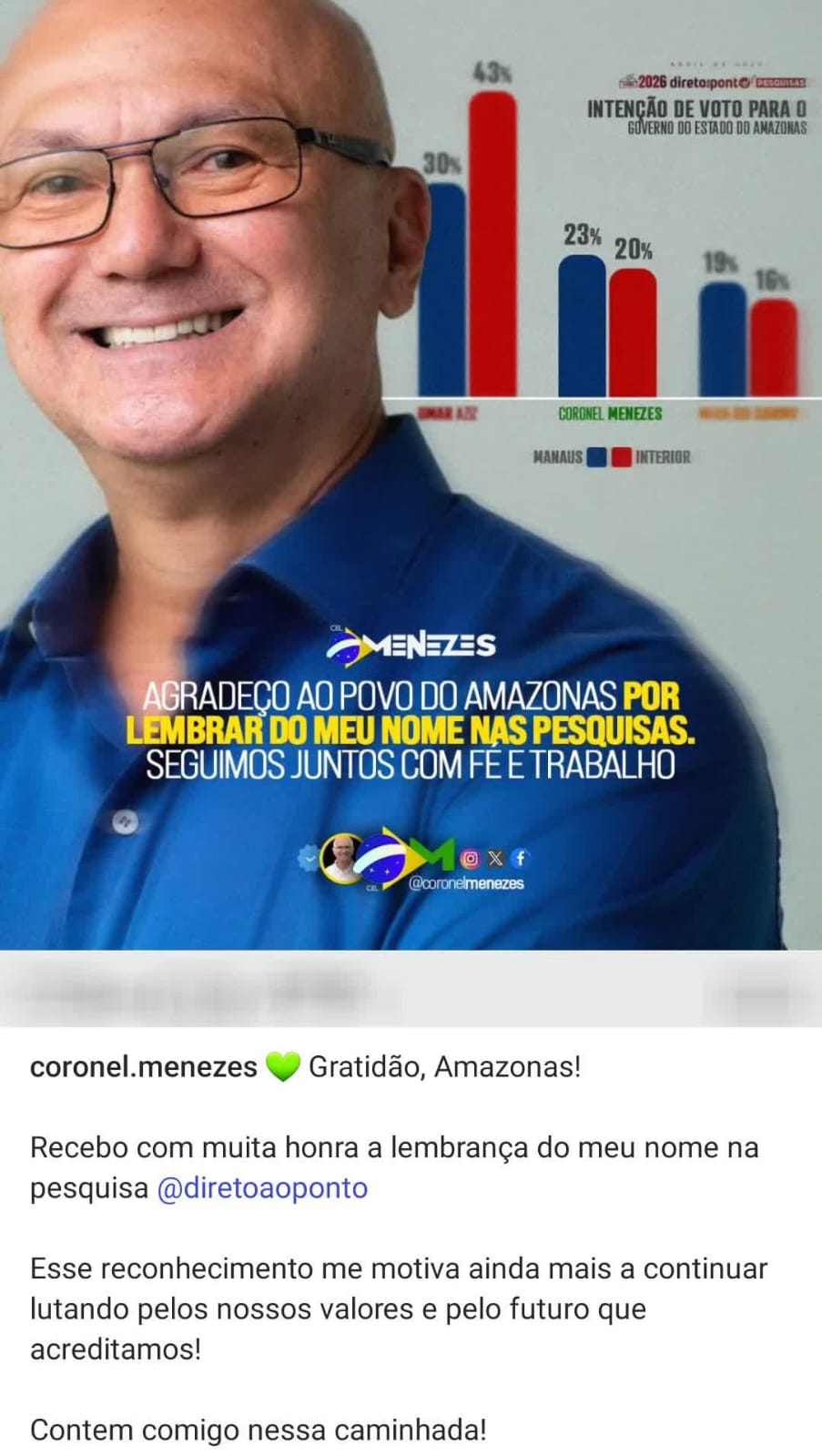Open the @diretoaoponto mention link

click(x=262, y=1188)
